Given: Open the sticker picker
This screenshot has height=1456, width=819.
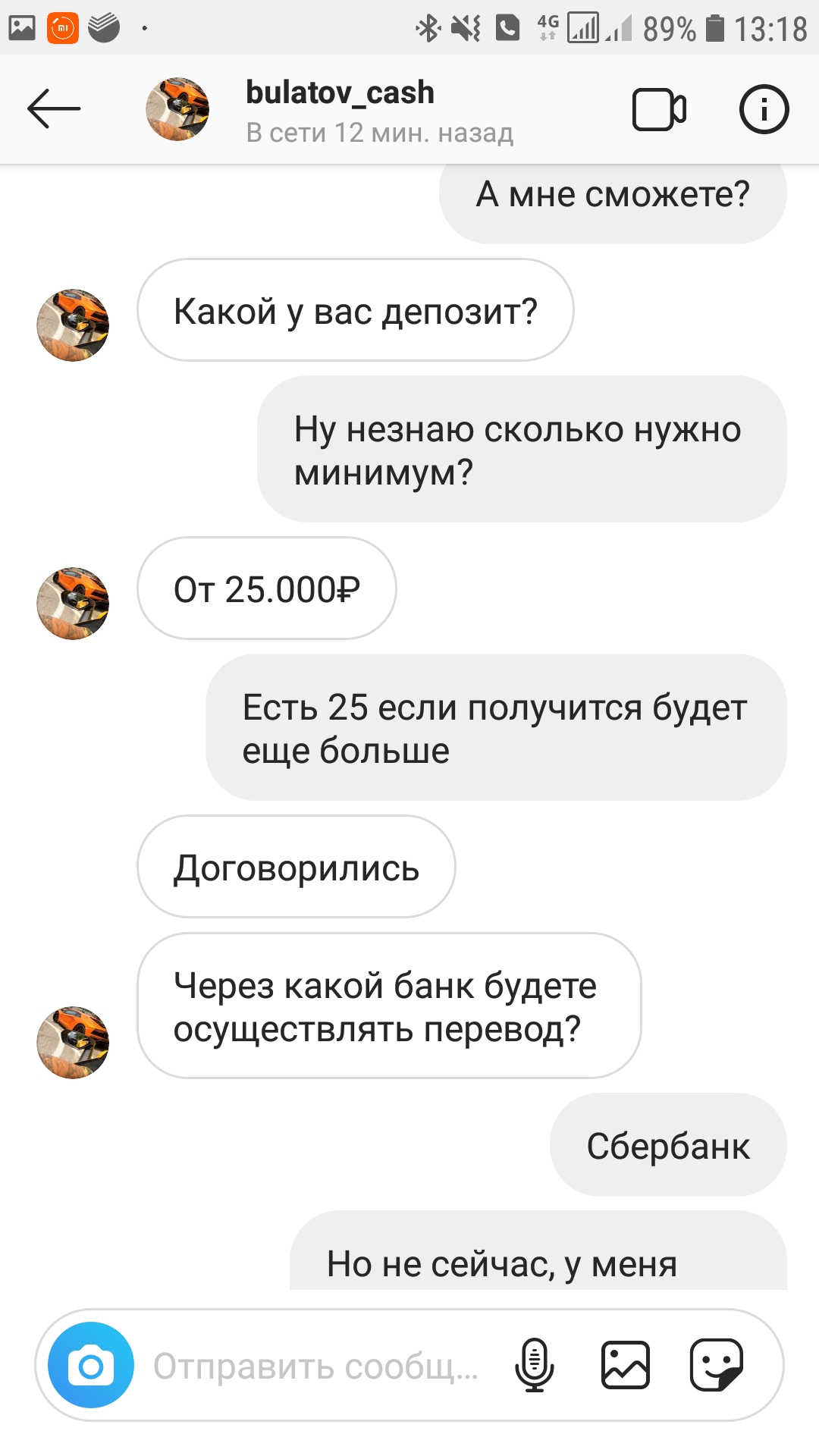Looking at the screenshot, I should [x=716, y=1365].
